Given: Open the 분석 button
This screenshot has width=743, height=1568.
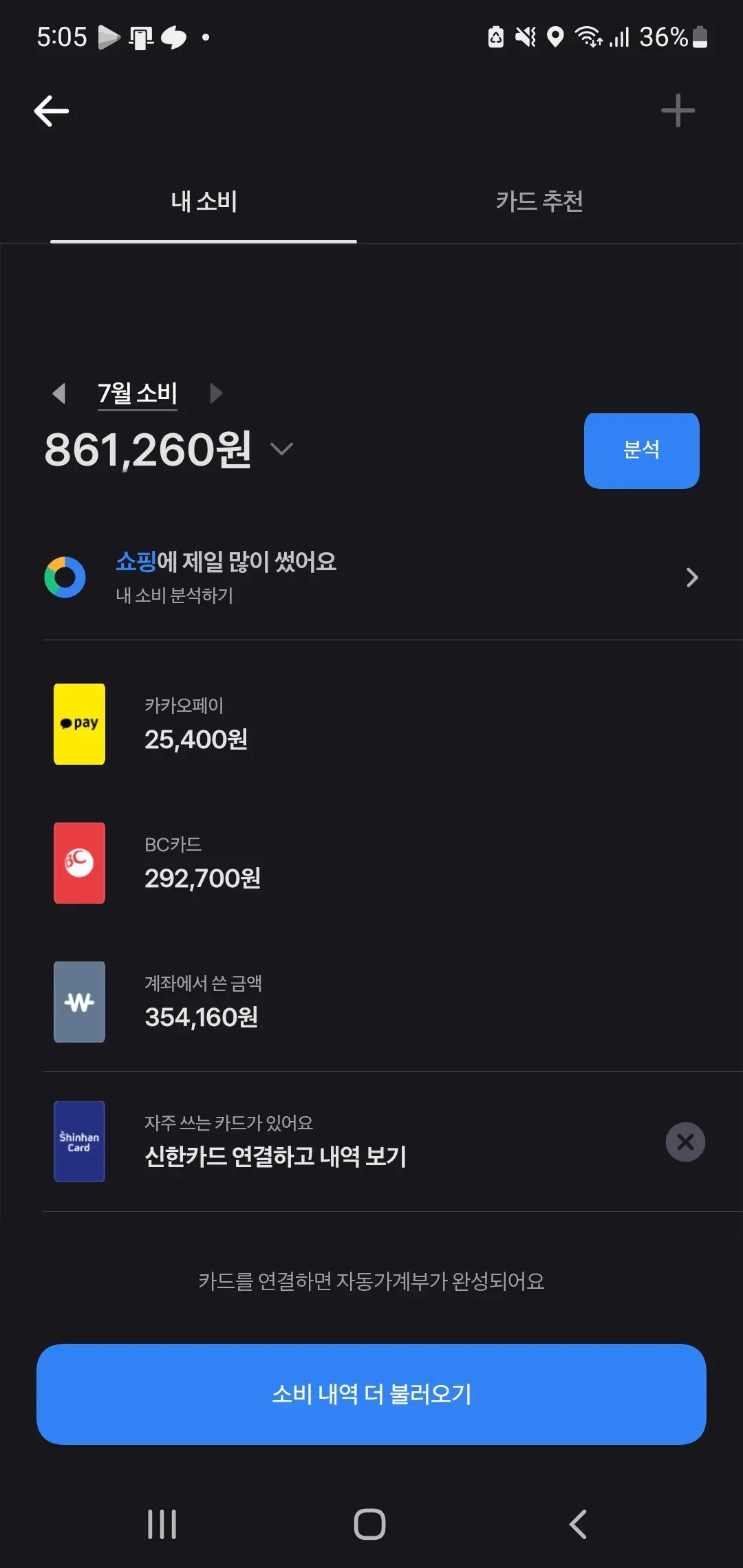Looking at the screenshot, I should click(641, 450).
